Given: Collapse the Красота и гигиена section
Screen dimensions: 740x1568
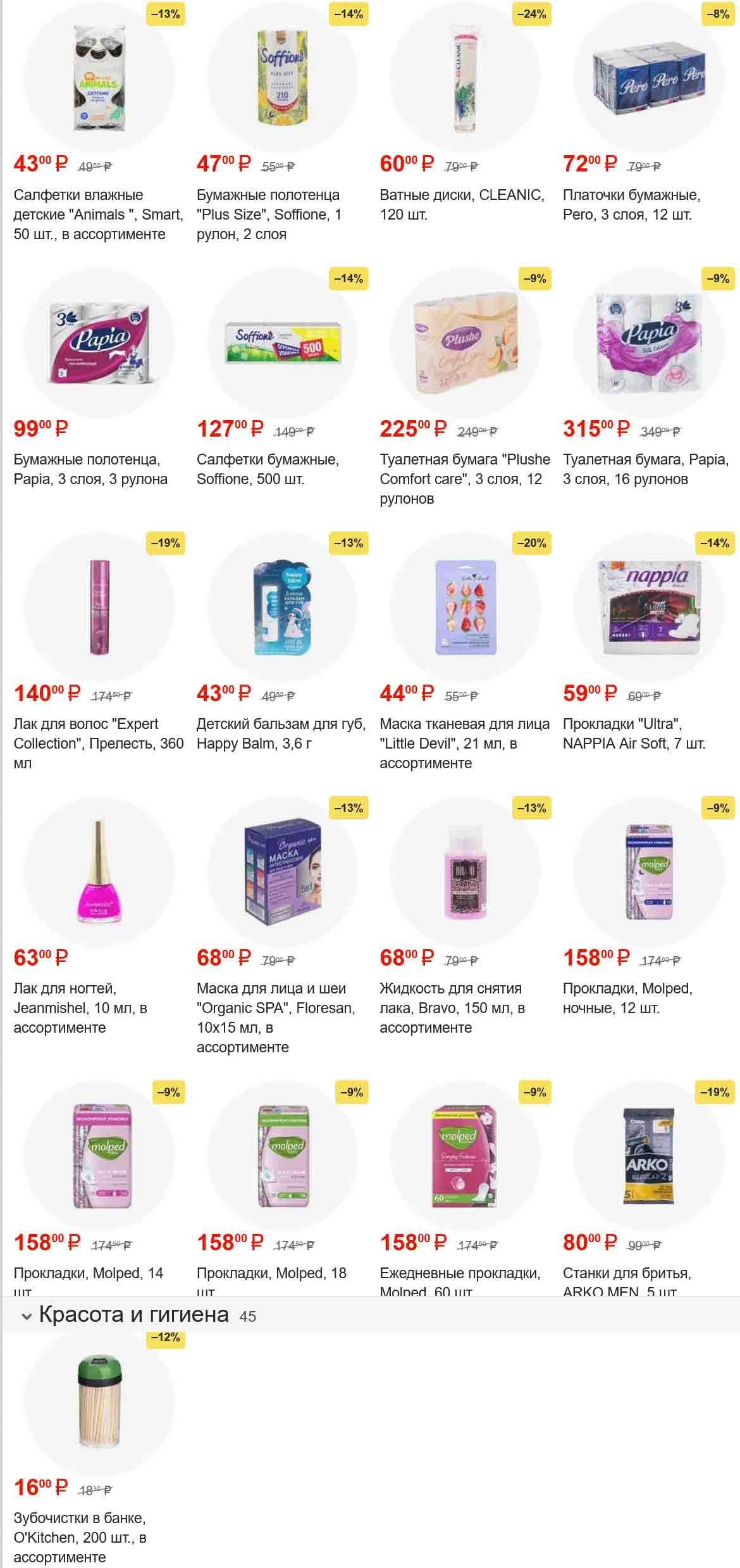Looking at the screenshot, I should coord(27,1317).
